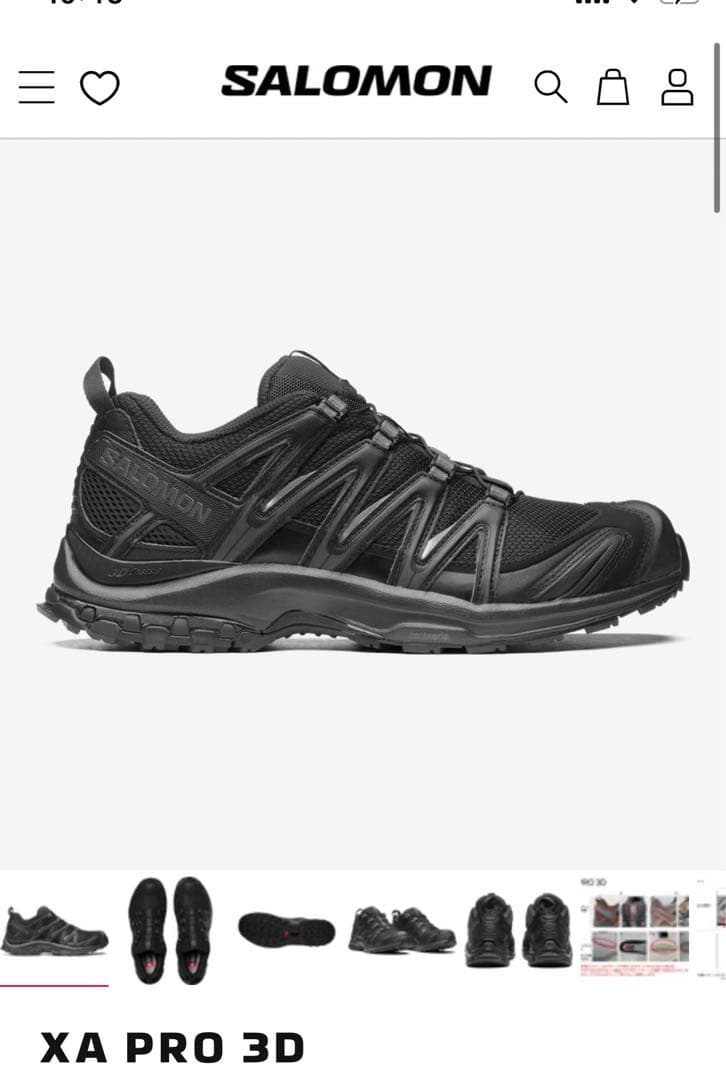The height and width of the screenshot is (1080, 726).
Task: Select the outsole view thumbnail
Action: pyautogui.click(x=286, y=930)
